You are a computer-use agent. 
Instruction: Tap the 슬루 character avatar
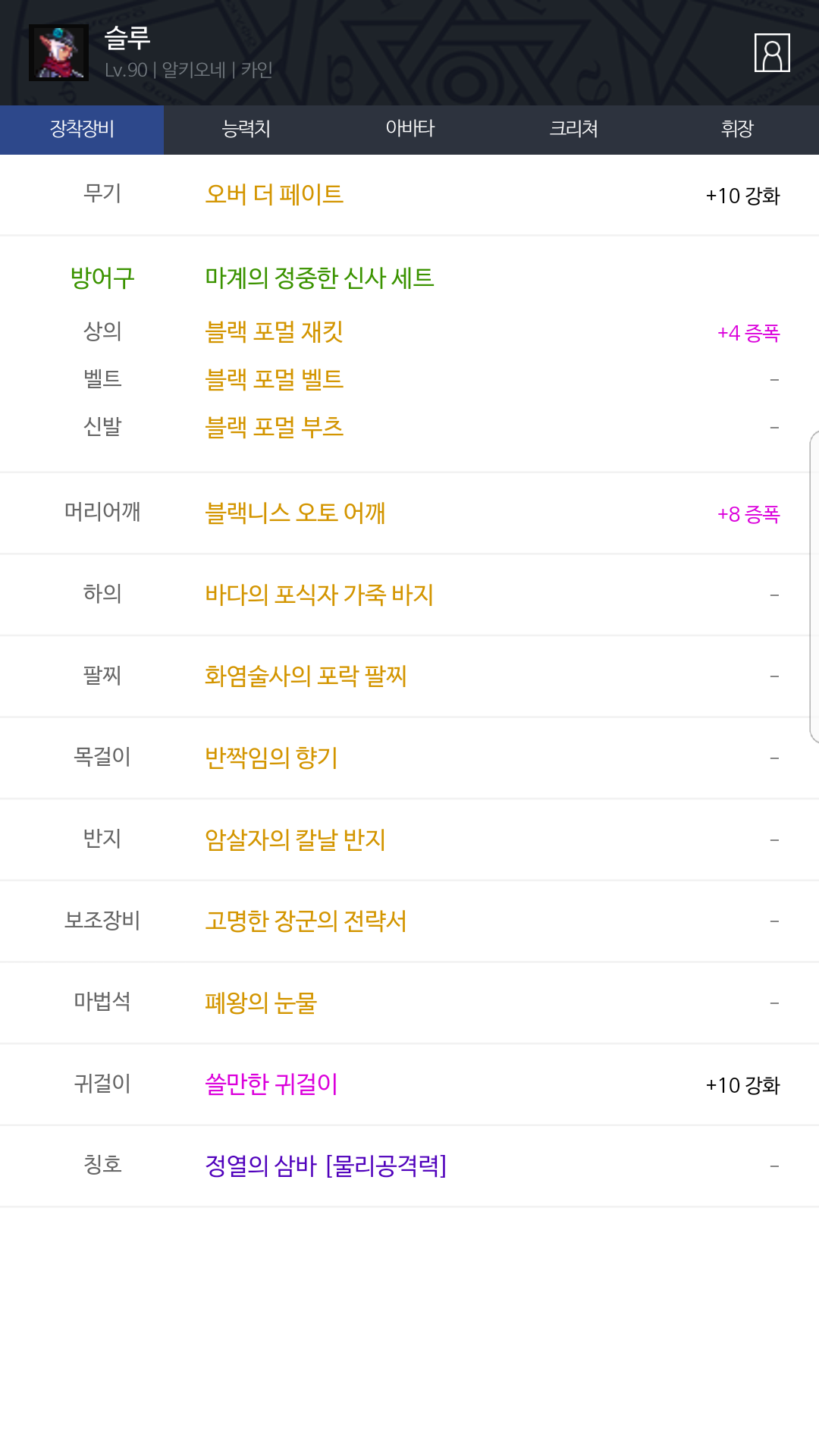[x=58, y=52]
